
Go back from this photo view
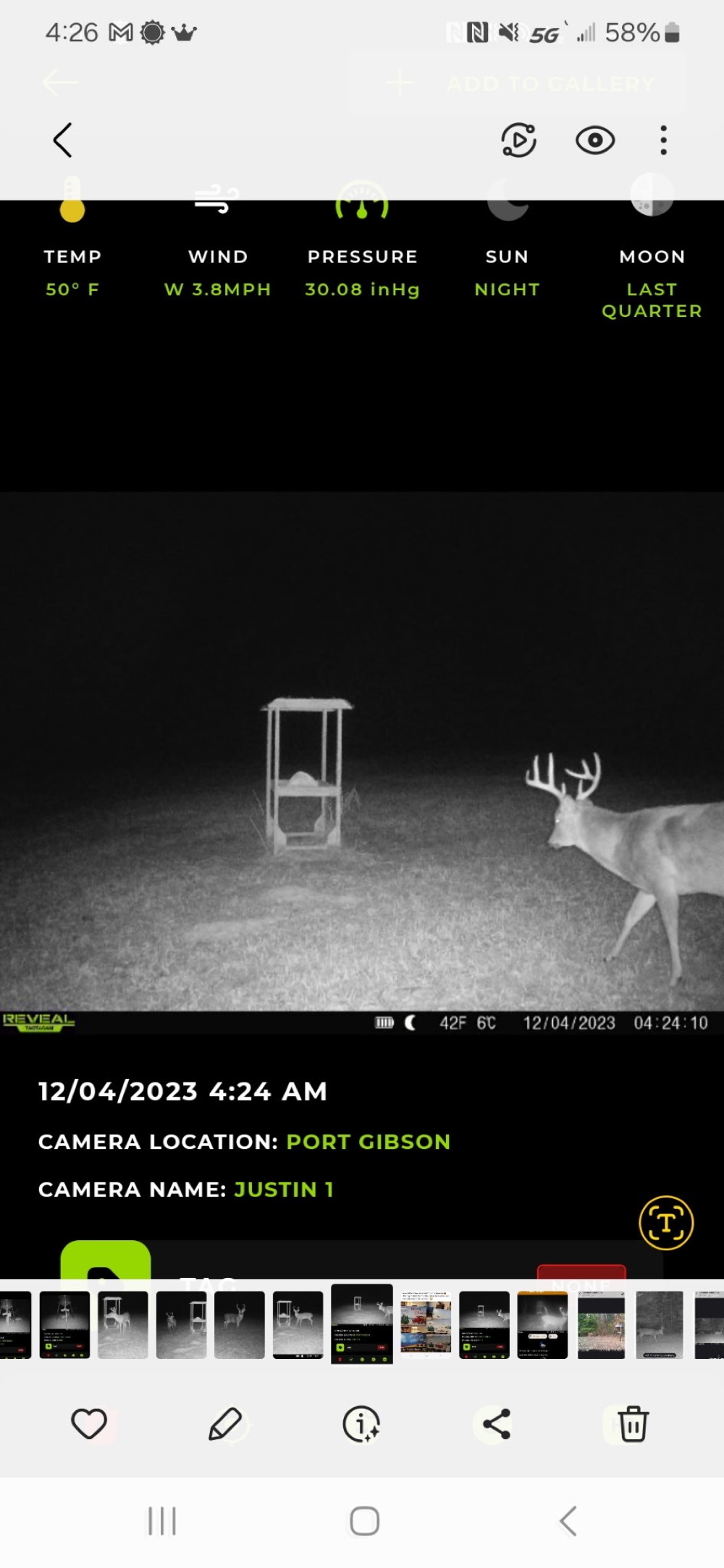(63, 140)
